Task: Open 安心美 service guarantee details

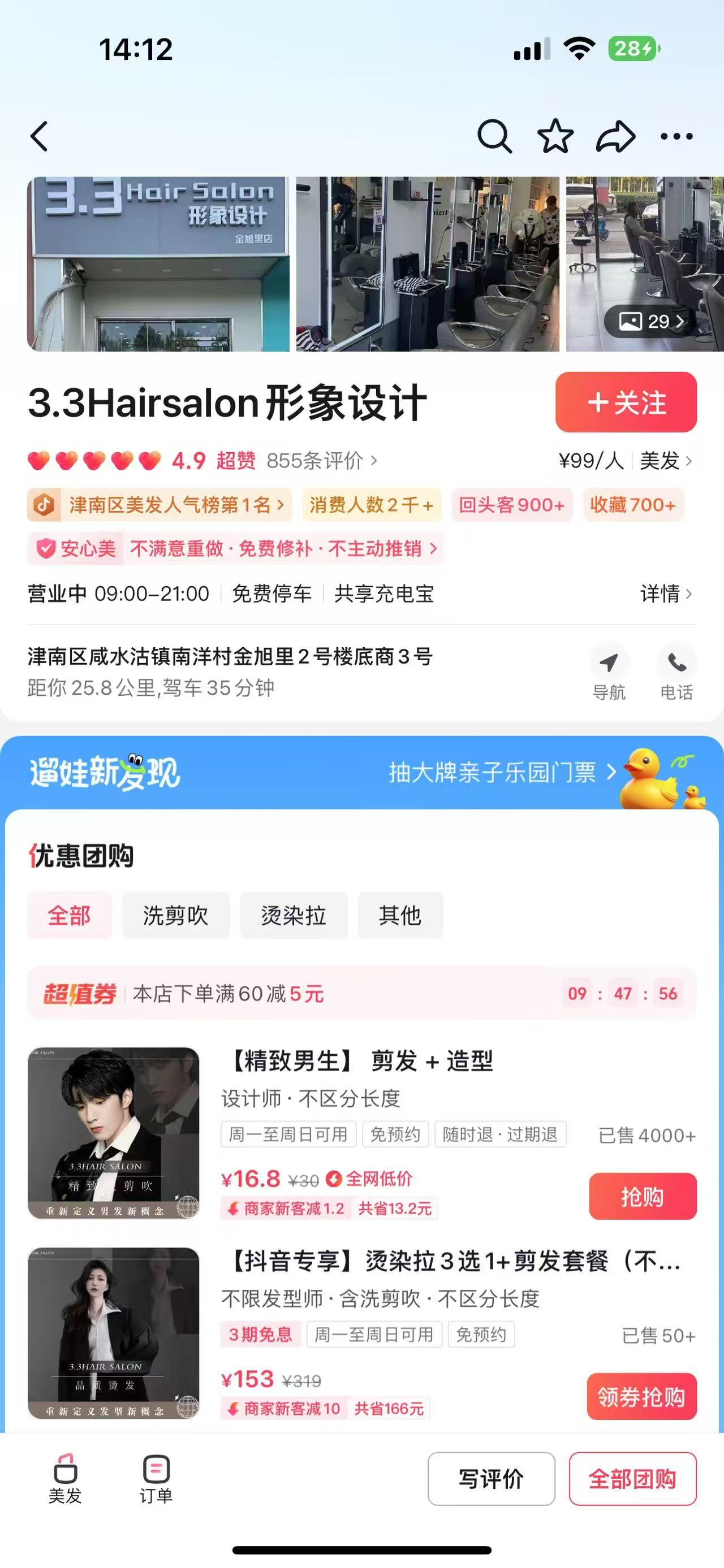Action: [x=234, y=548]
